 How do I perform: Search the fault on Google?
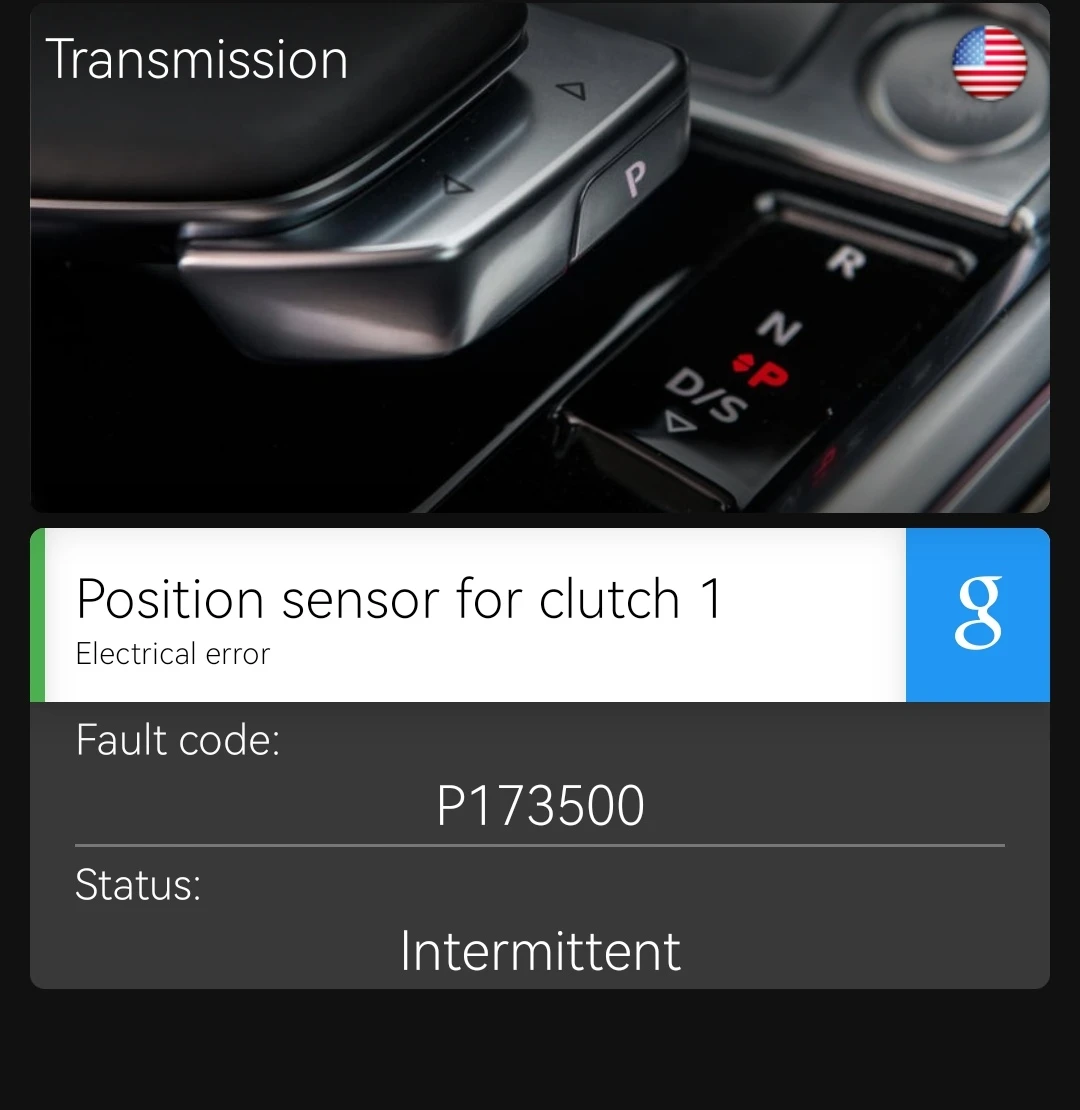tap(977, 615)
